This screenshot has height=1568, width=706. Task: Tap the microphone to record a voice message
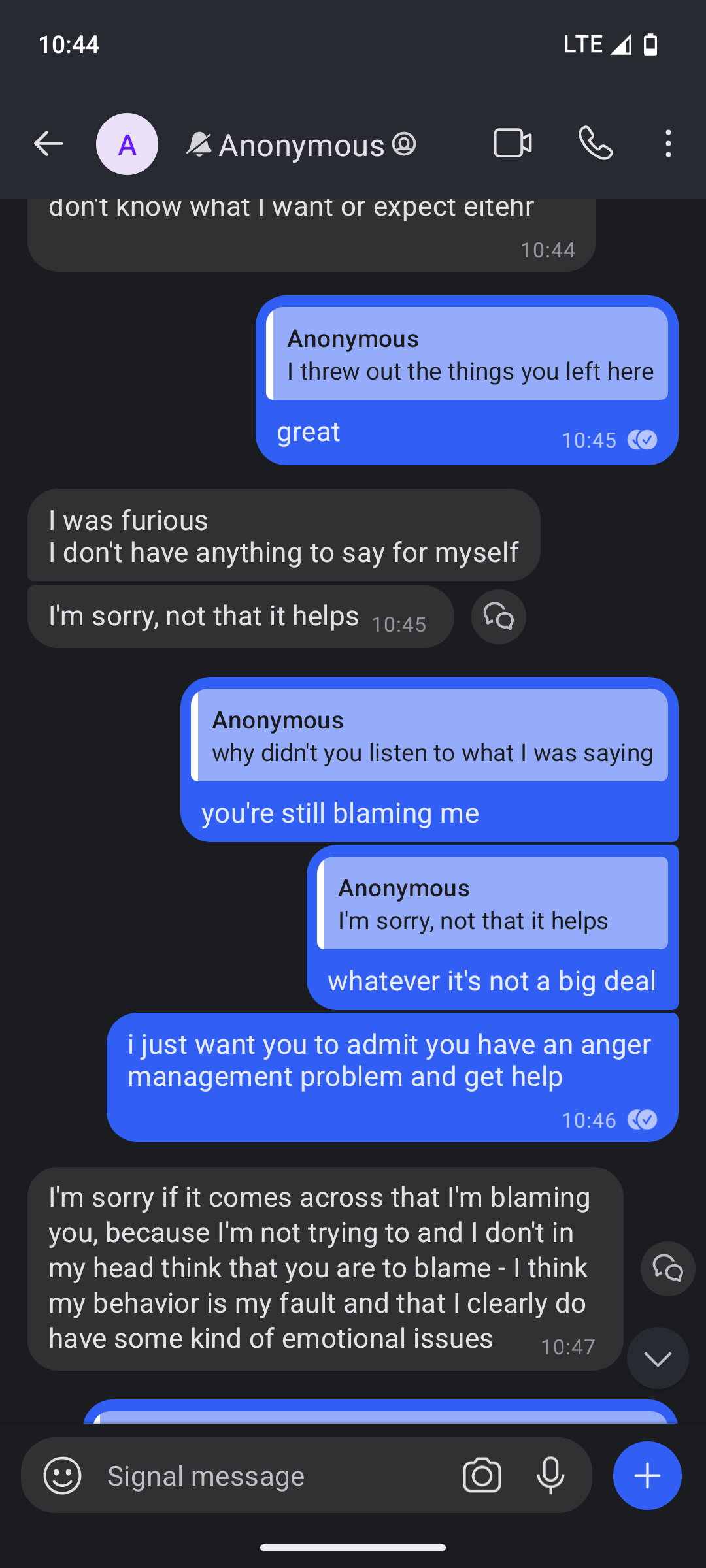coord(550,1475)
